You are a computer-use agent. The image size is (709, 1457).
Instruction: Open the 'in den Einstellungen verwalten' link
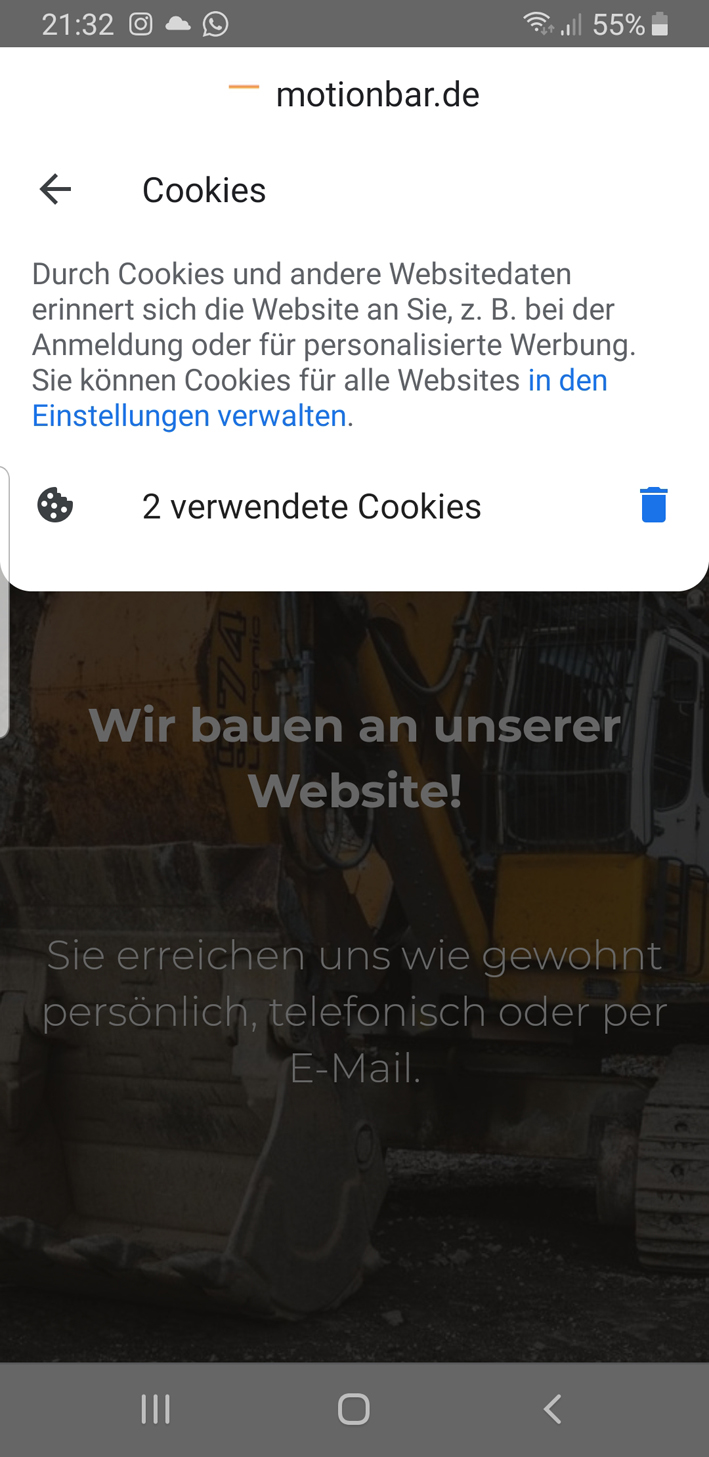coord(189,415)
